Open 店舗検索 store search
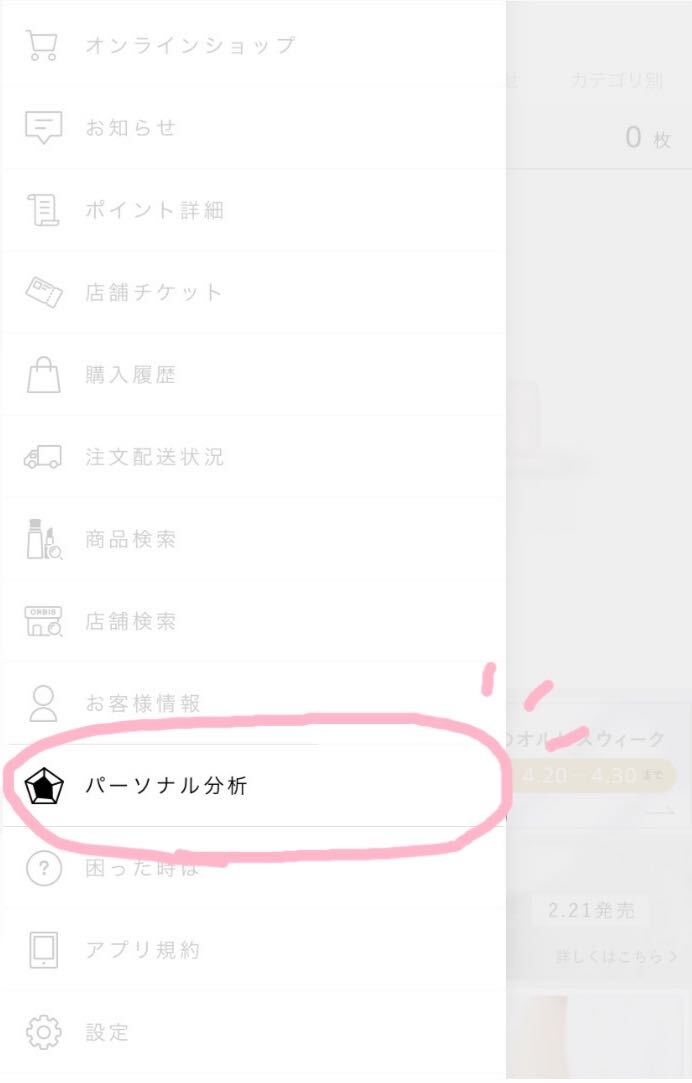 click(130, 621)
